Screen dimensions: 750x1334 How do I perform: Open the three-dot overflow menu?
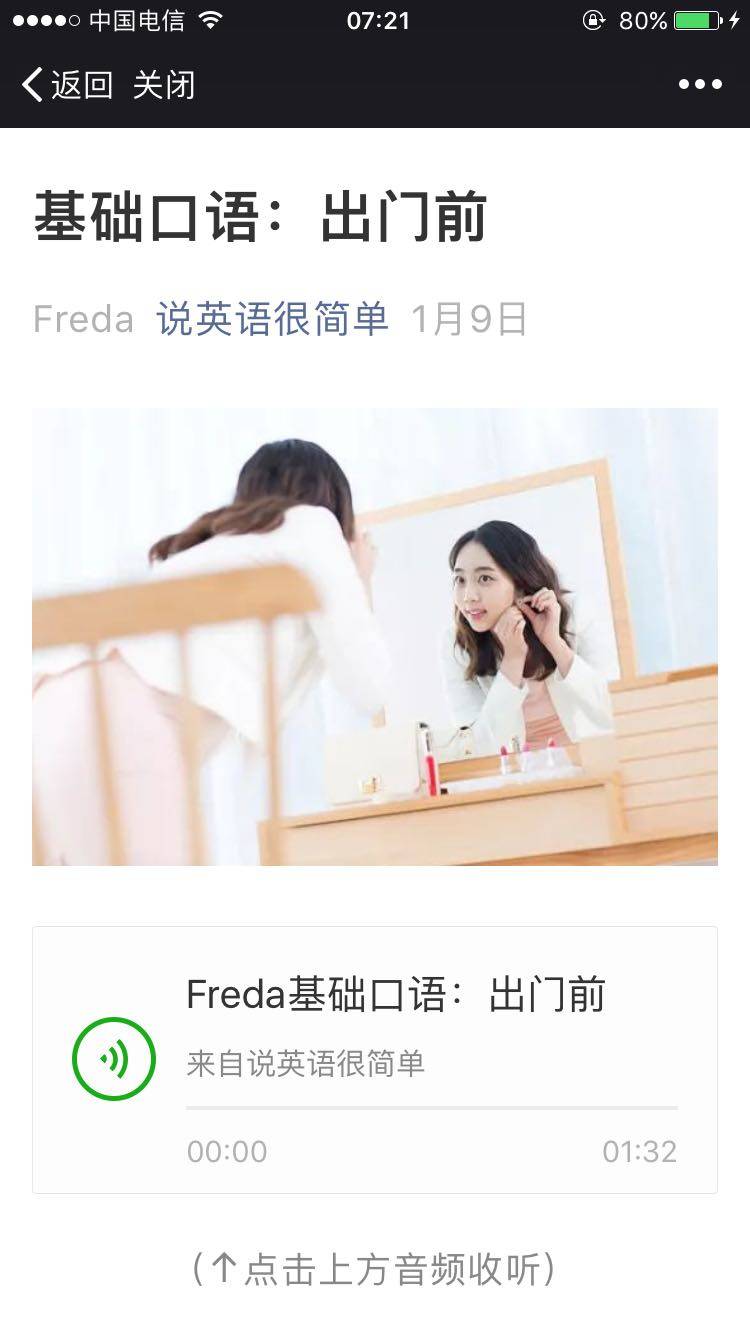(x=700, y=85)
